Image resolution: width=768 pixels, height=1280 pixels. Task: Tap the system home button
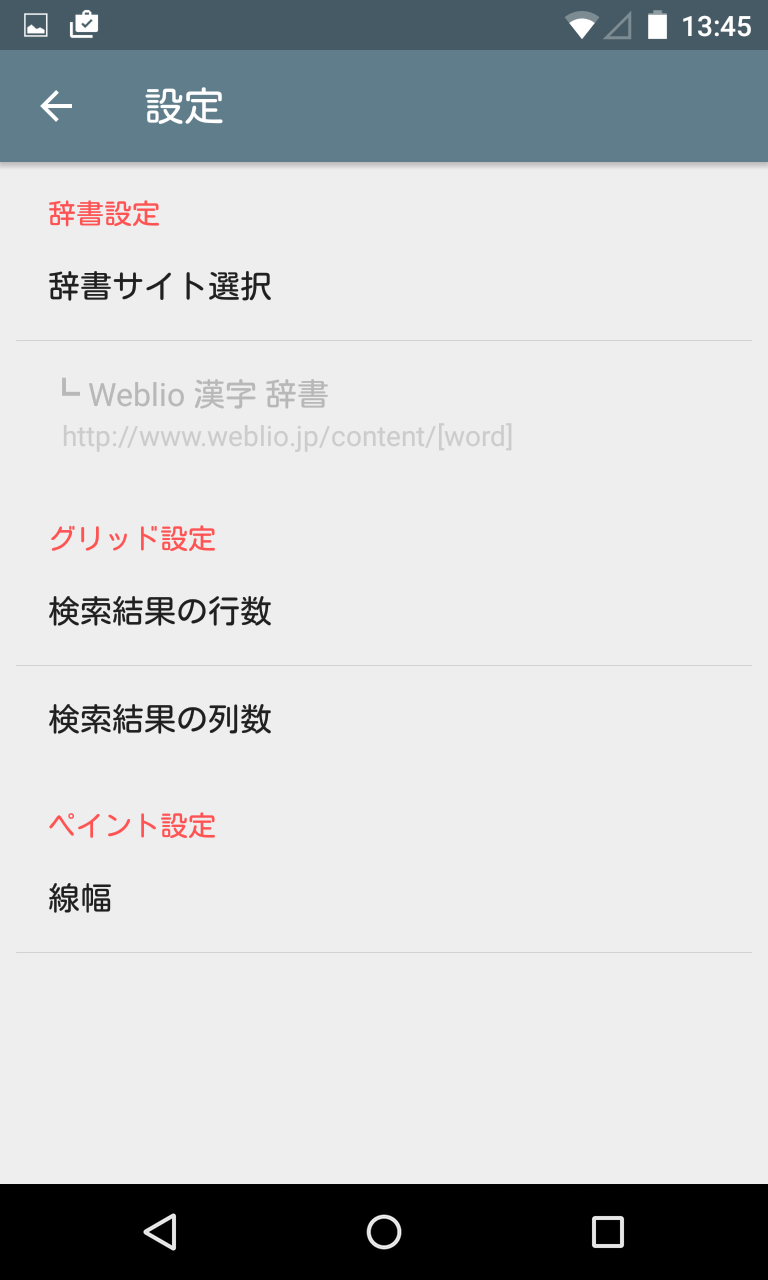[x=384, y=1232]
